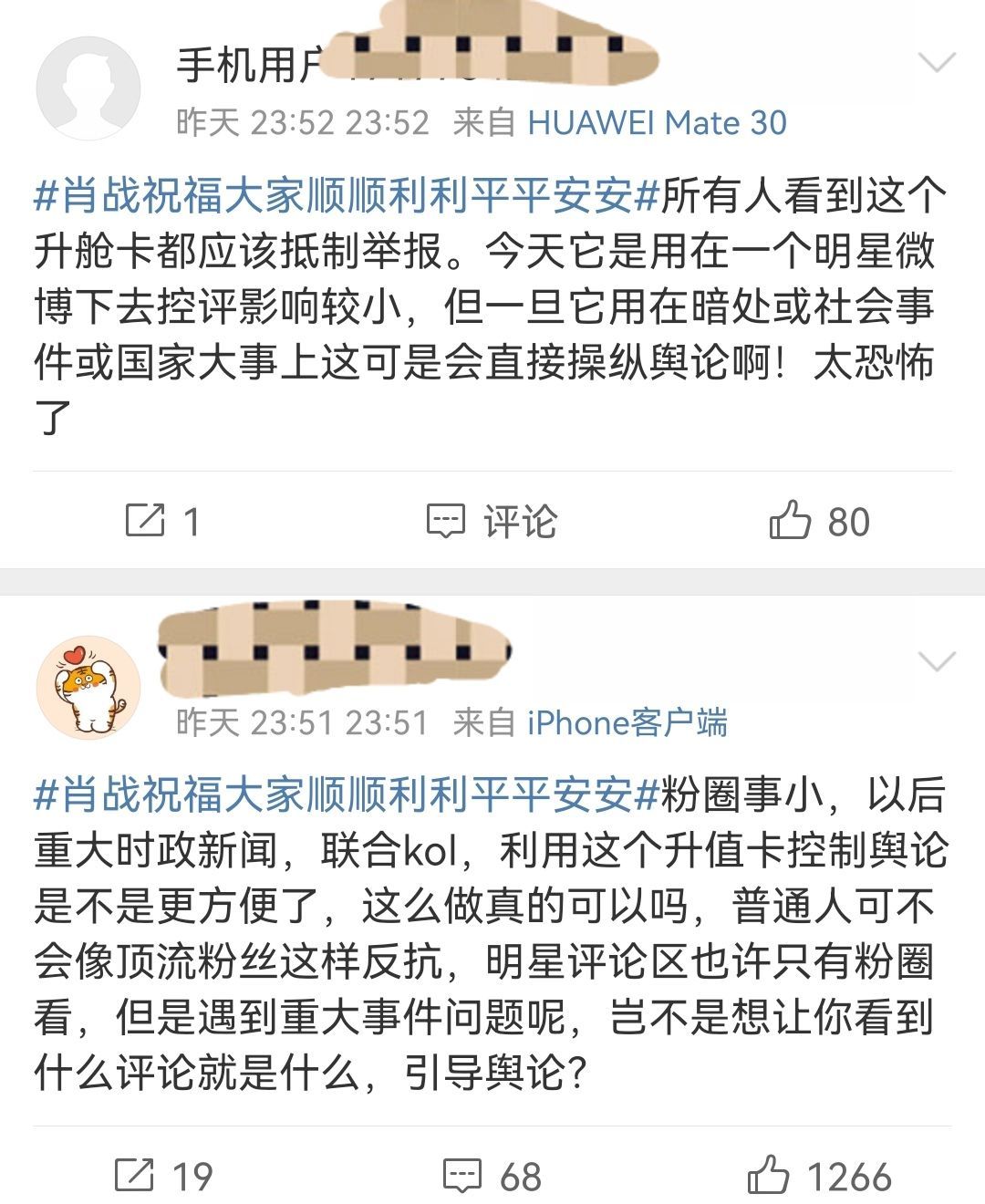
Task: Open the HUAWEI Mate 30 source link
Action: coord(657,123)
